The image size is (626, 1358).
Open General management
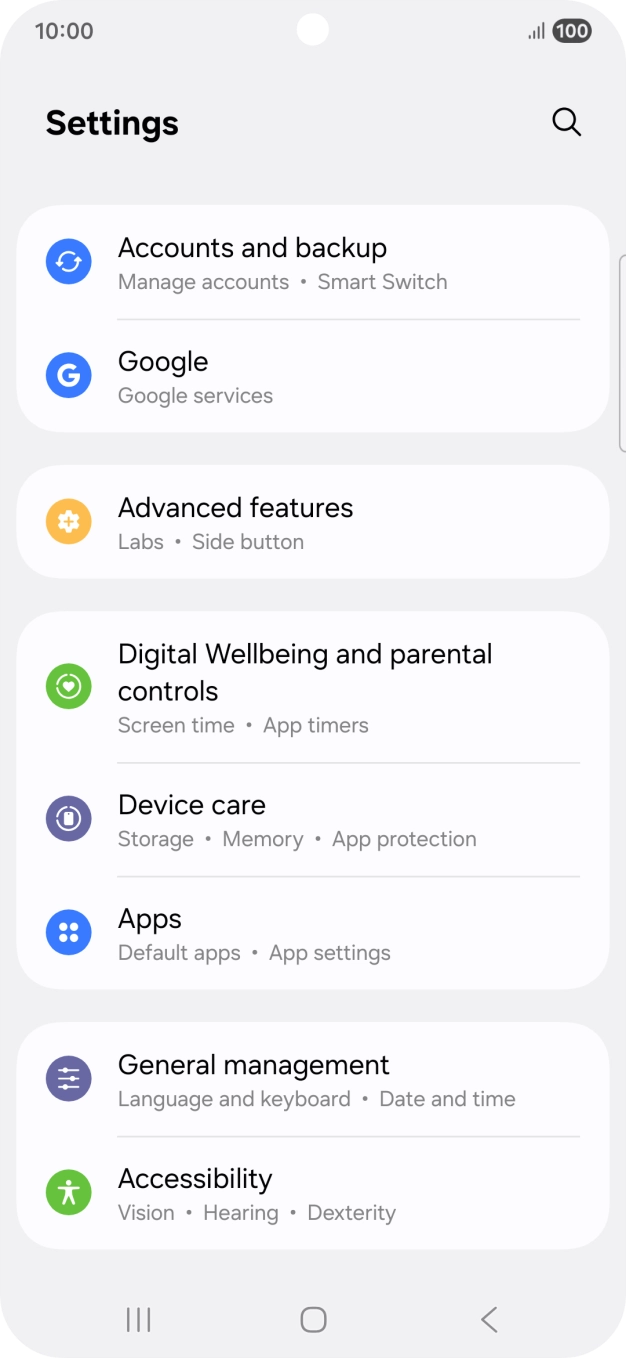pos(313,1080)
